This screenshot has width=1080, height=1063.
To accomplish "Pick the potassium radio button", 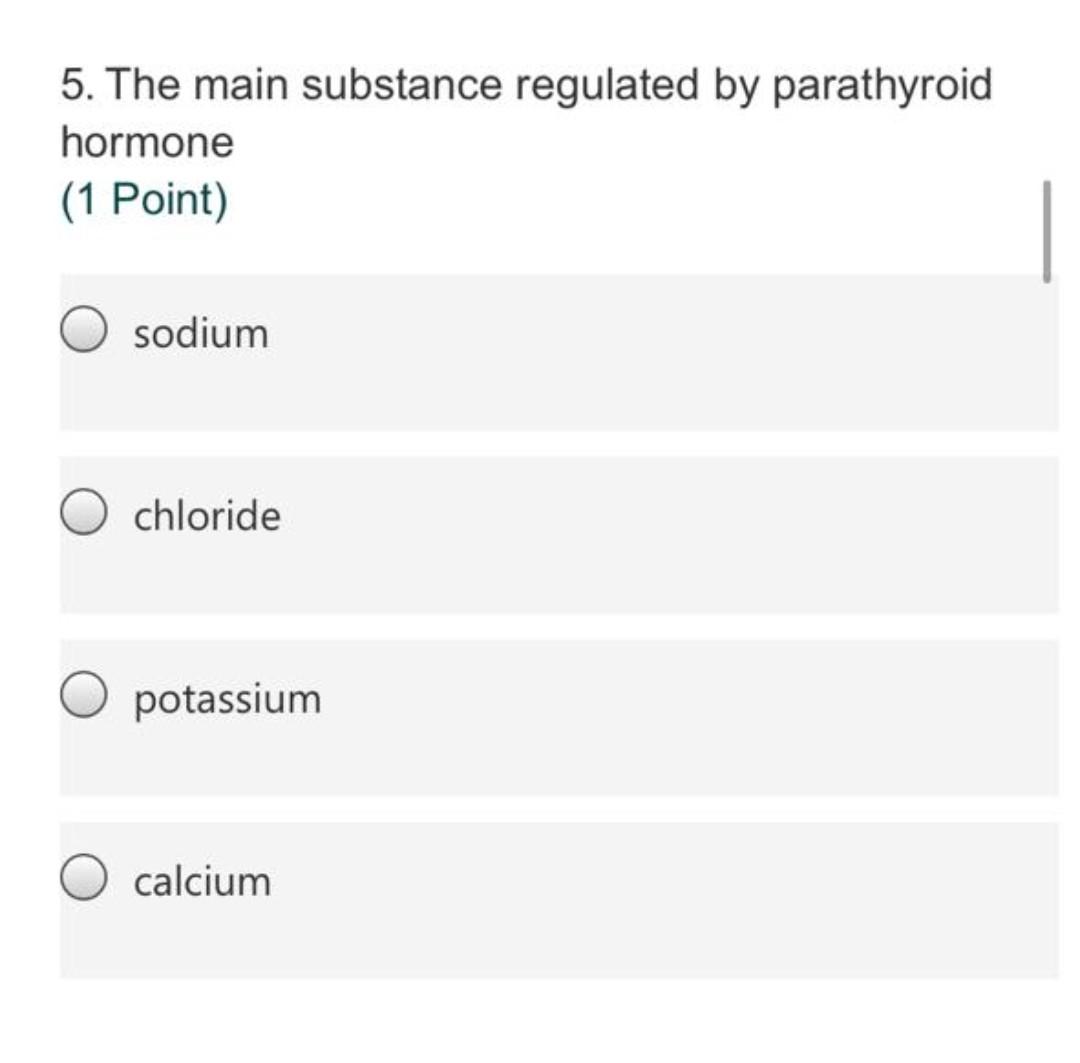I will [84, 698].
